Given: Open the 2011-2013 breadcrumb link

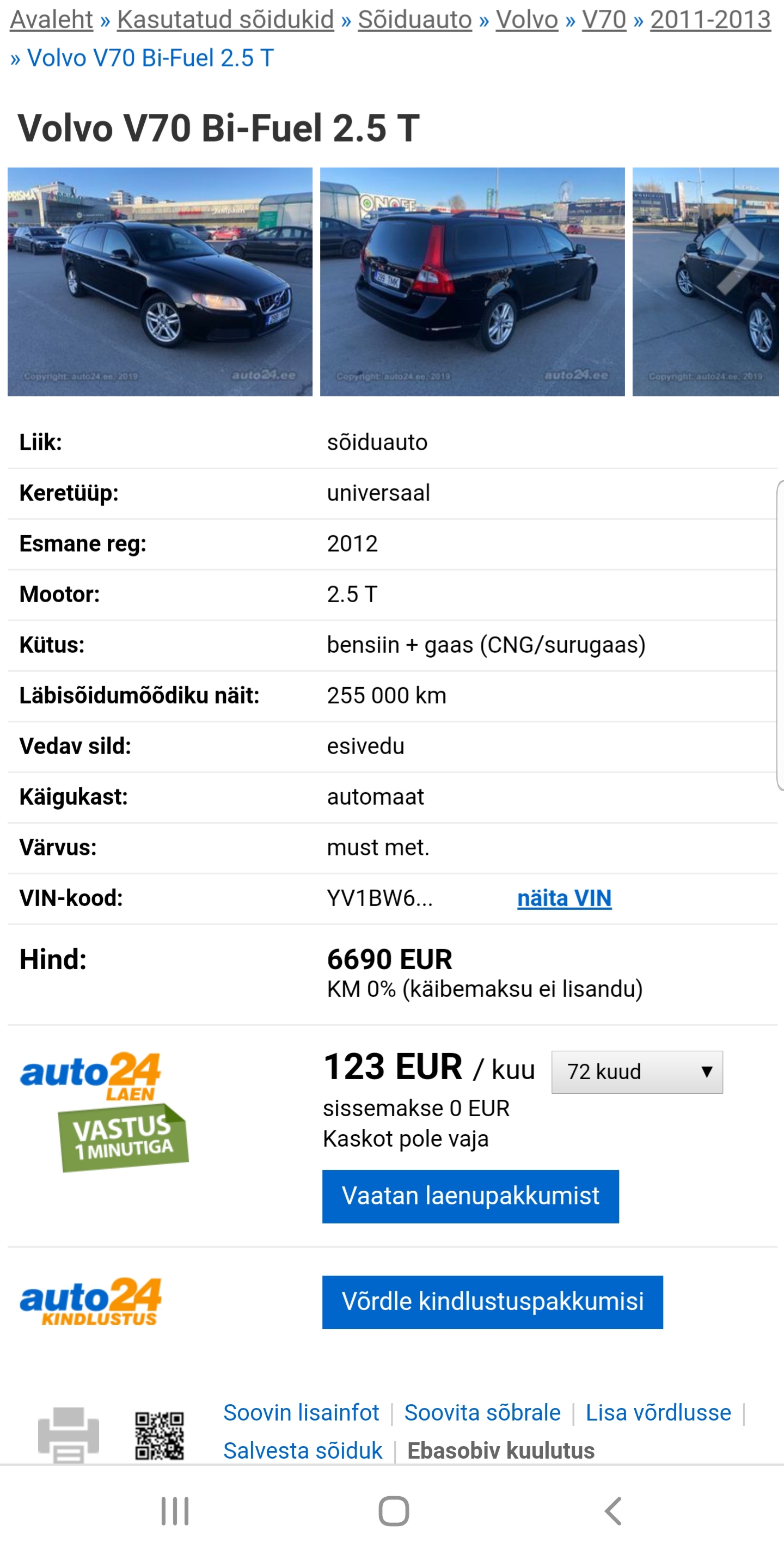Looking at the screenshot, I should [710, 19].
